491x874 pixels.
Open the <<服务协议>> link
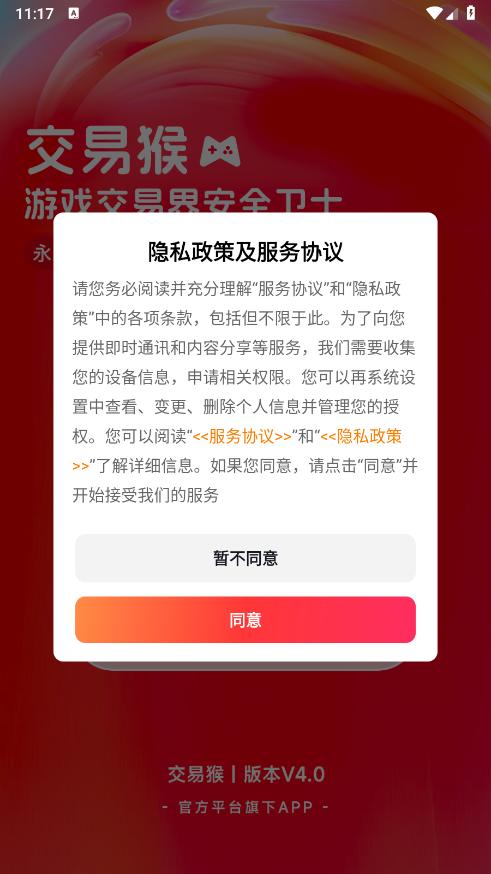(x=242, y=436)
